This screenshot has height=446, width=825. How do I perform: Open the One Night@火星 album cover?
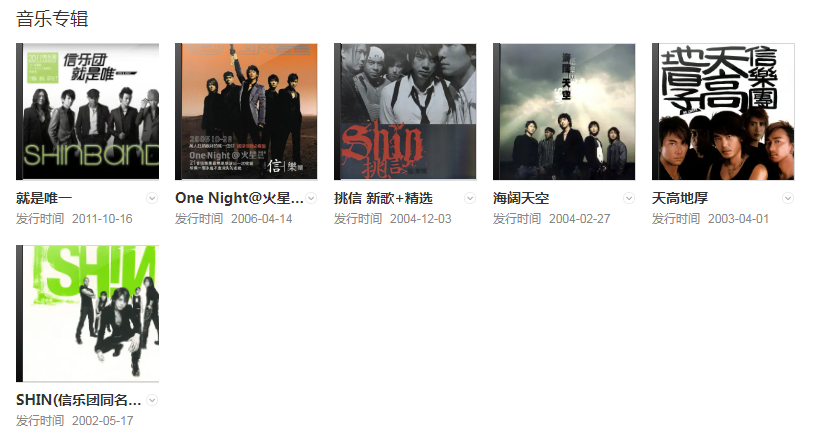coord(247,112)
